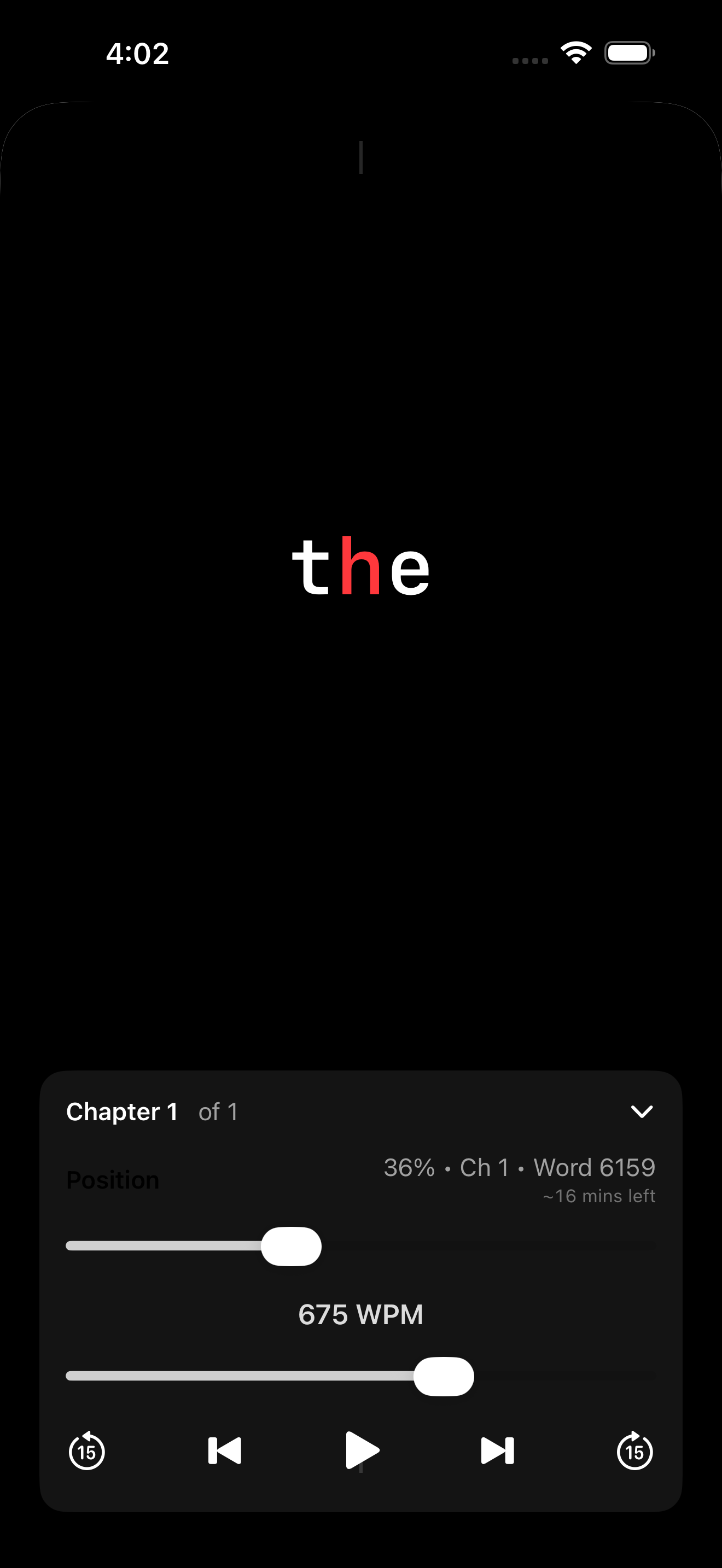Open the Chapter 1 selector

point(122,1112)
